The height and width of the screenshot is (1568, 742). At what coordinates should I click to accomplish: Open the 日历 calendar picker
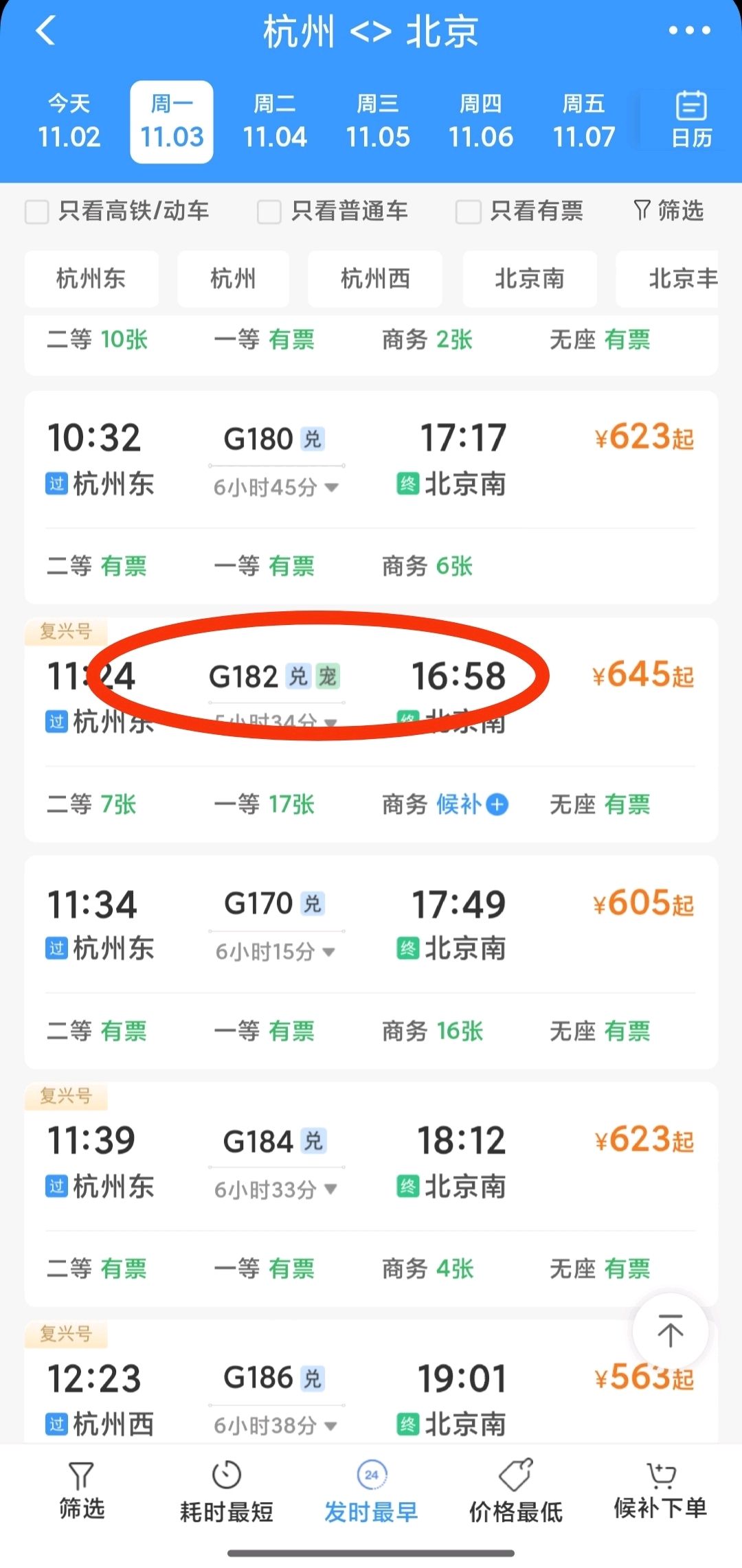690,121
